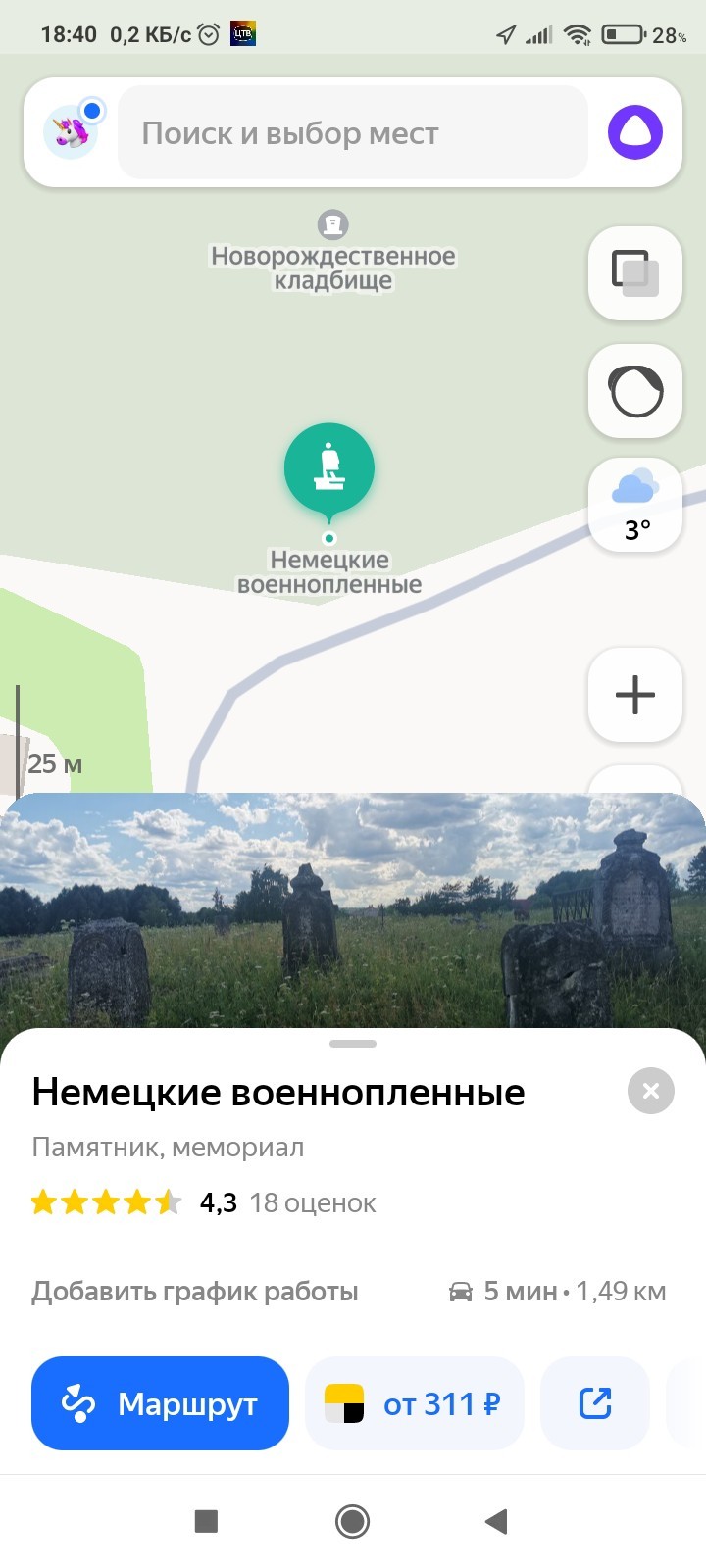Viewport: 706px width, 1568px height.
Task: Open the 18 оценок ratings
Action: point(312,1202)
